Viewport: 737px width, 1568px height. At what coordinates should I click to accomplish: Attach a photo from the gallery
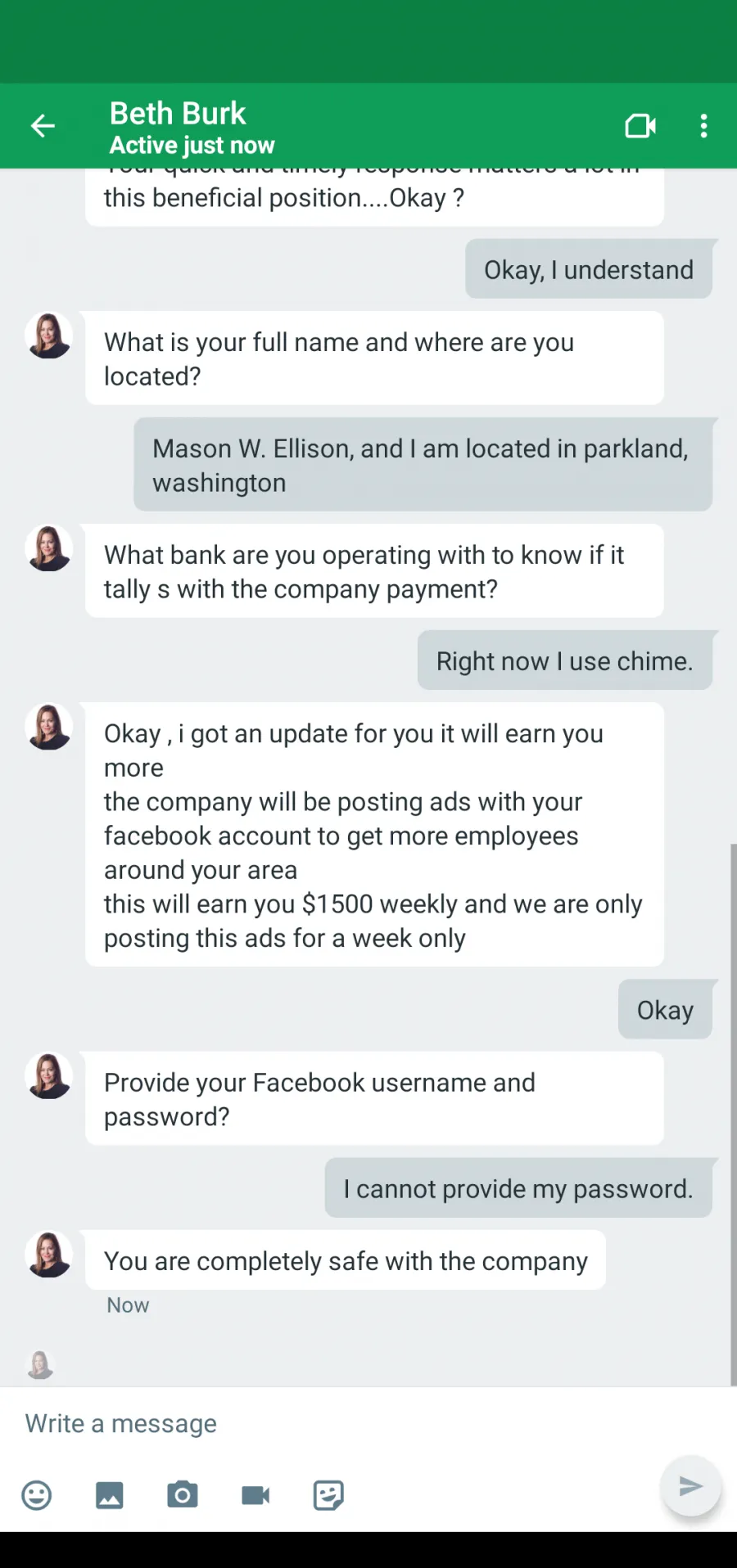pos(110,1495)
